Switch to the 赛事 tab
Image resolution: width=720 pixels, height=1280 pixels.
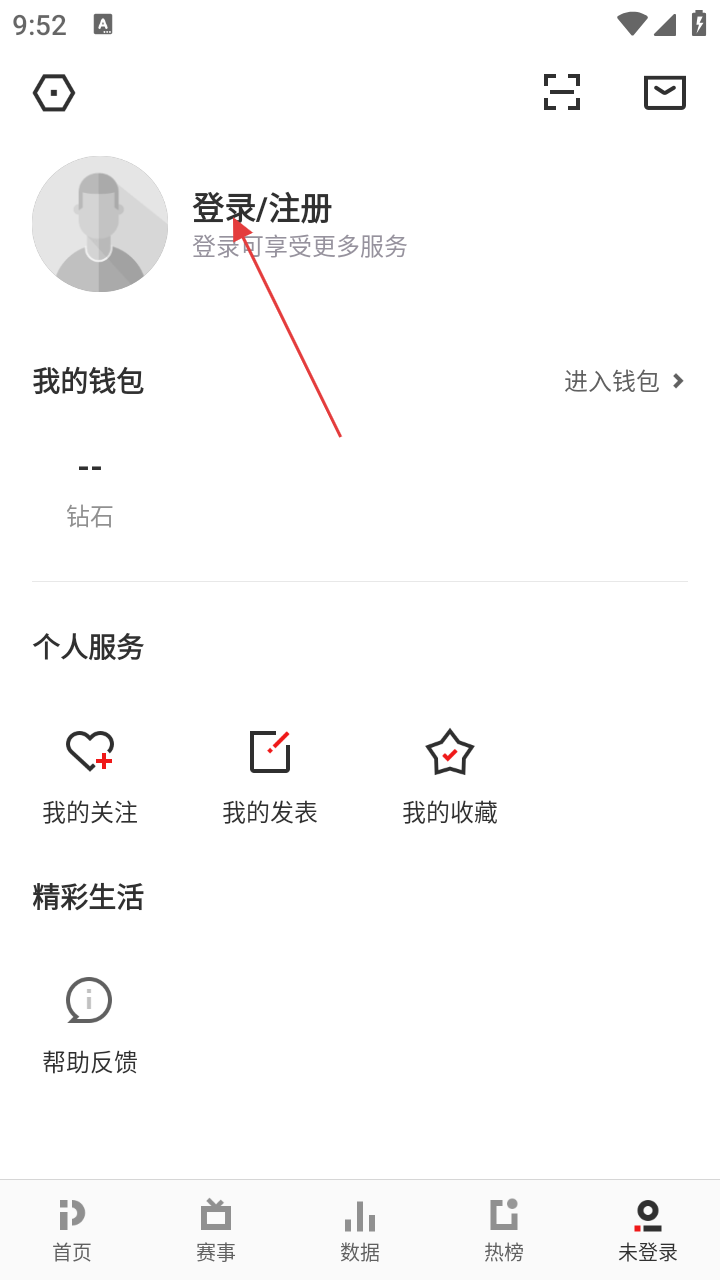pos(216,1230)
